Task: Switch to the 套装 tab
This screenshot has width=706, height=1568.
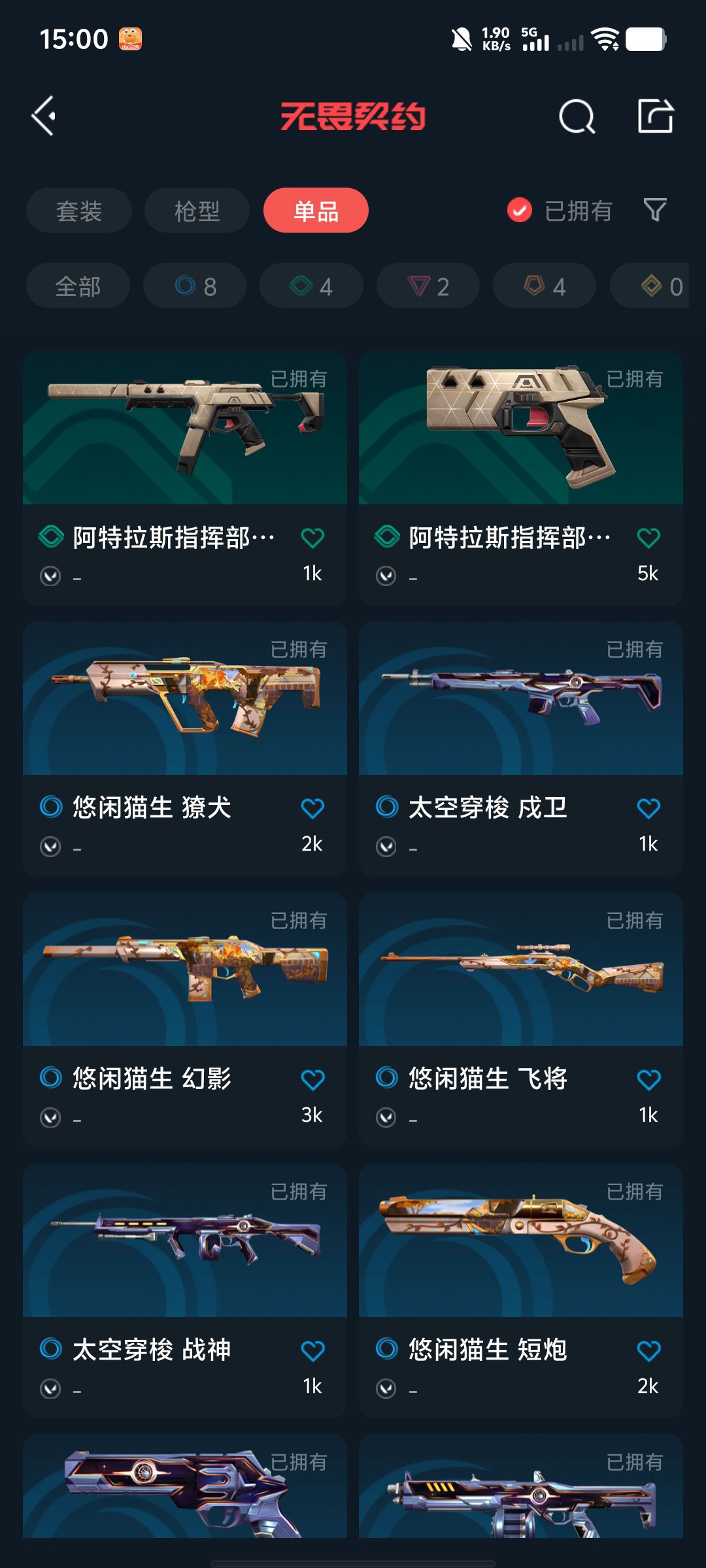Action: coord(79,210)
